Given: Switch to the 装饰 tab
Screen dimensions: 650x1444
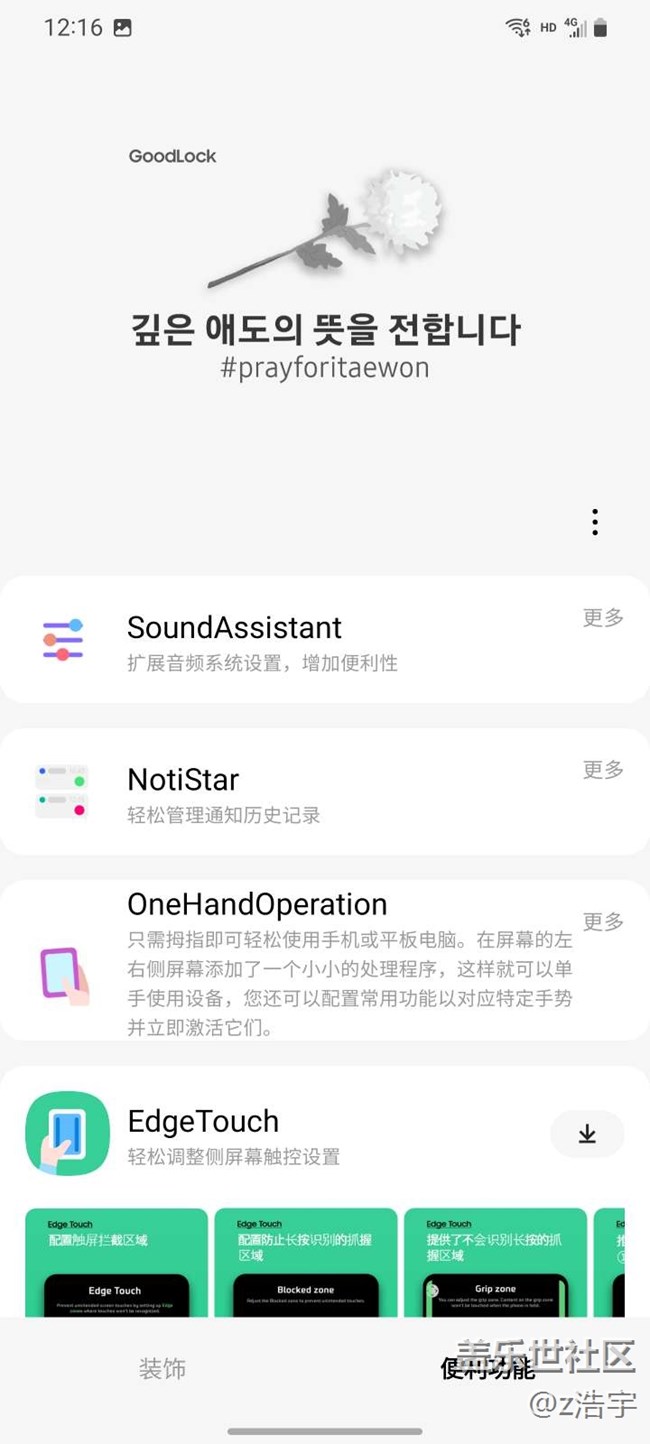Looking at the screenshot, I should (x=162, y=1369).
